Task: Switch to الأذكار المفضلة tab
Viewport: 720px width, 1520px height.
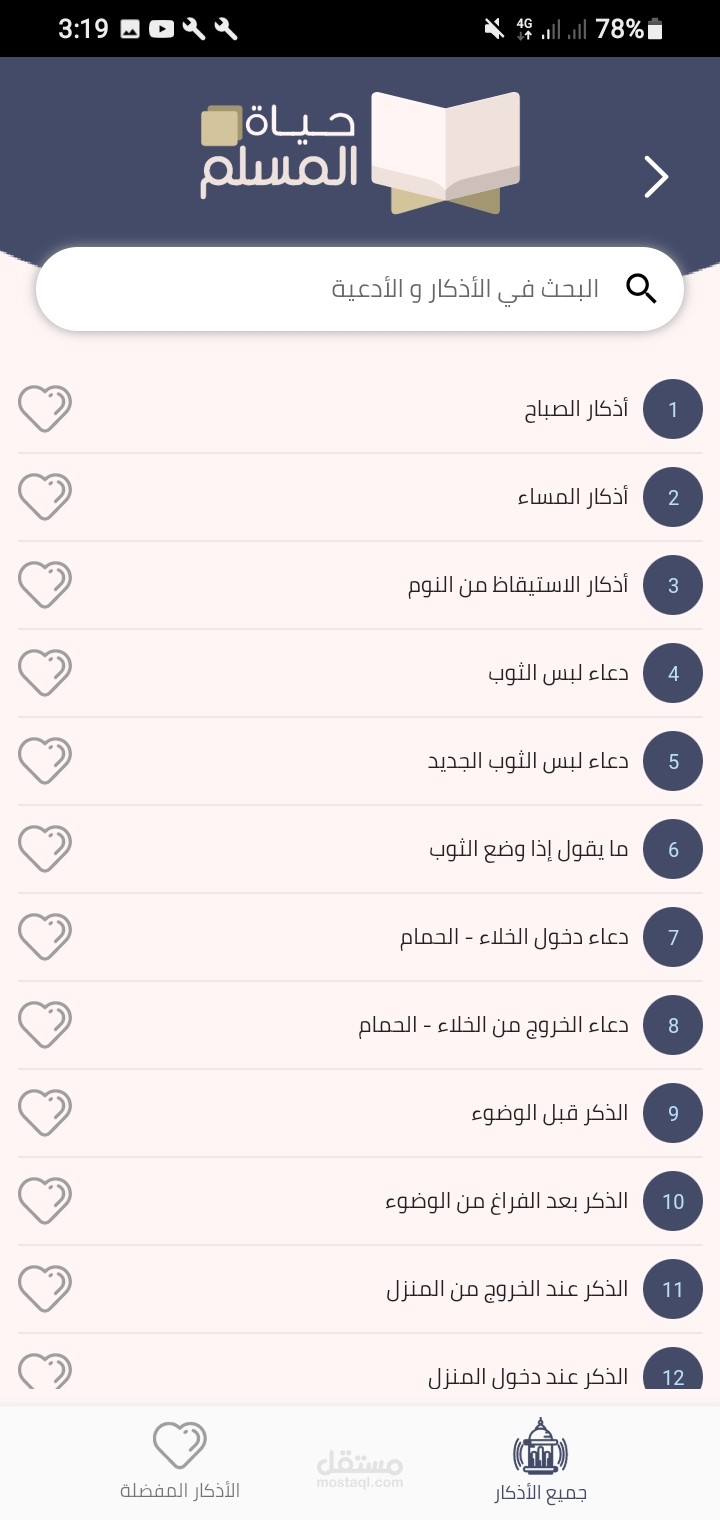Action: (x=180, y=1462)
